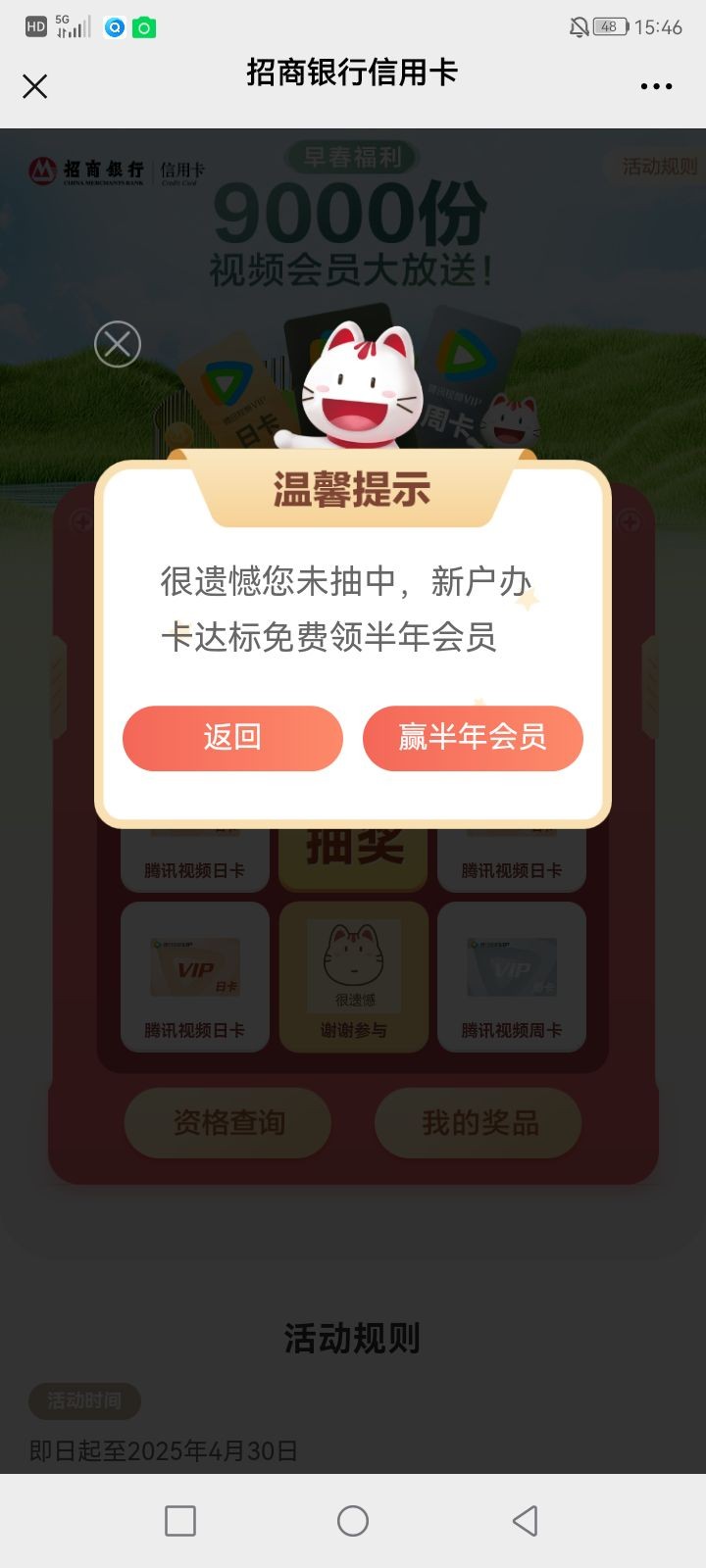Go back via system navigation

525,1521
